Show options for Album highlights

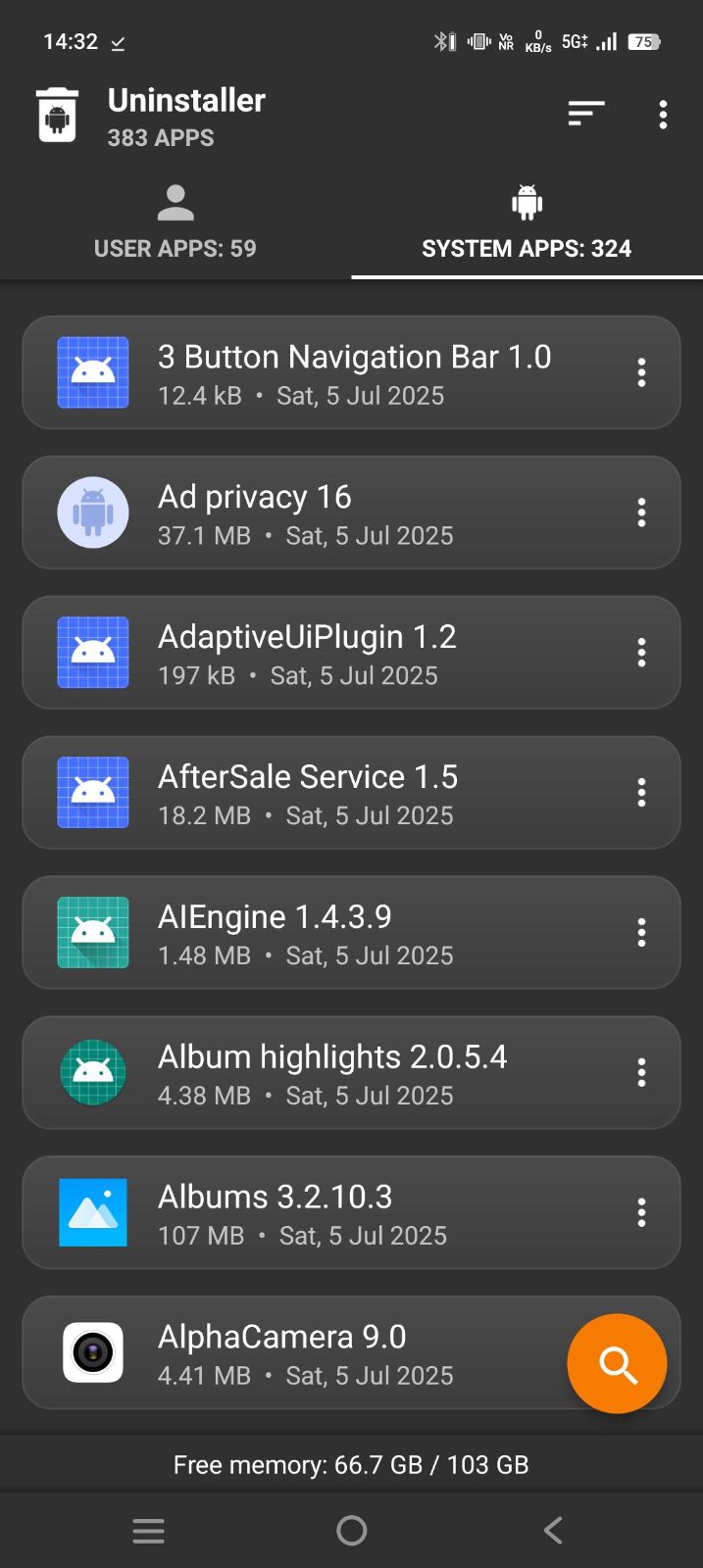tap(641, 1073)
